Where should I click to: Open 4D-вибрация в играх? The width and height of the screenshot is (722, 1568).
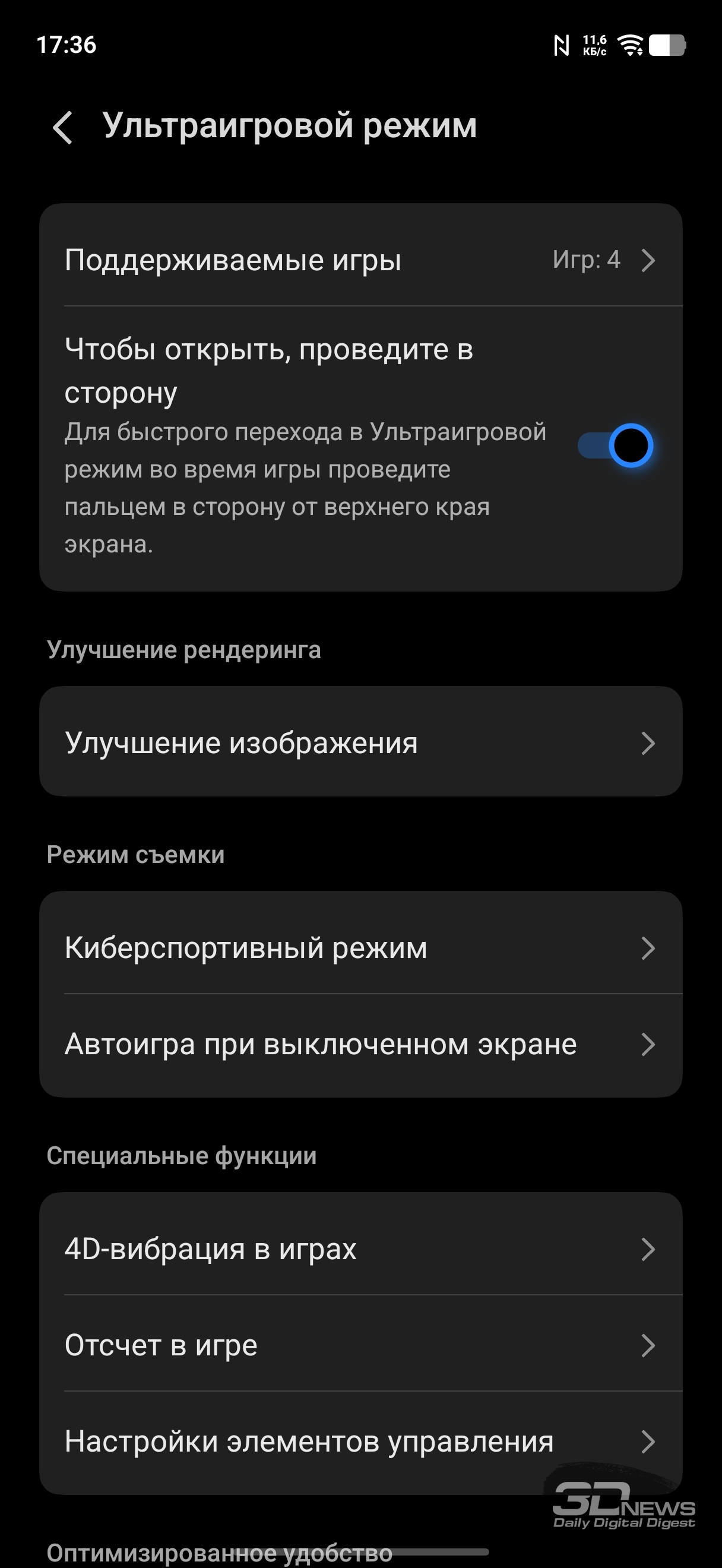point(360,1248)
